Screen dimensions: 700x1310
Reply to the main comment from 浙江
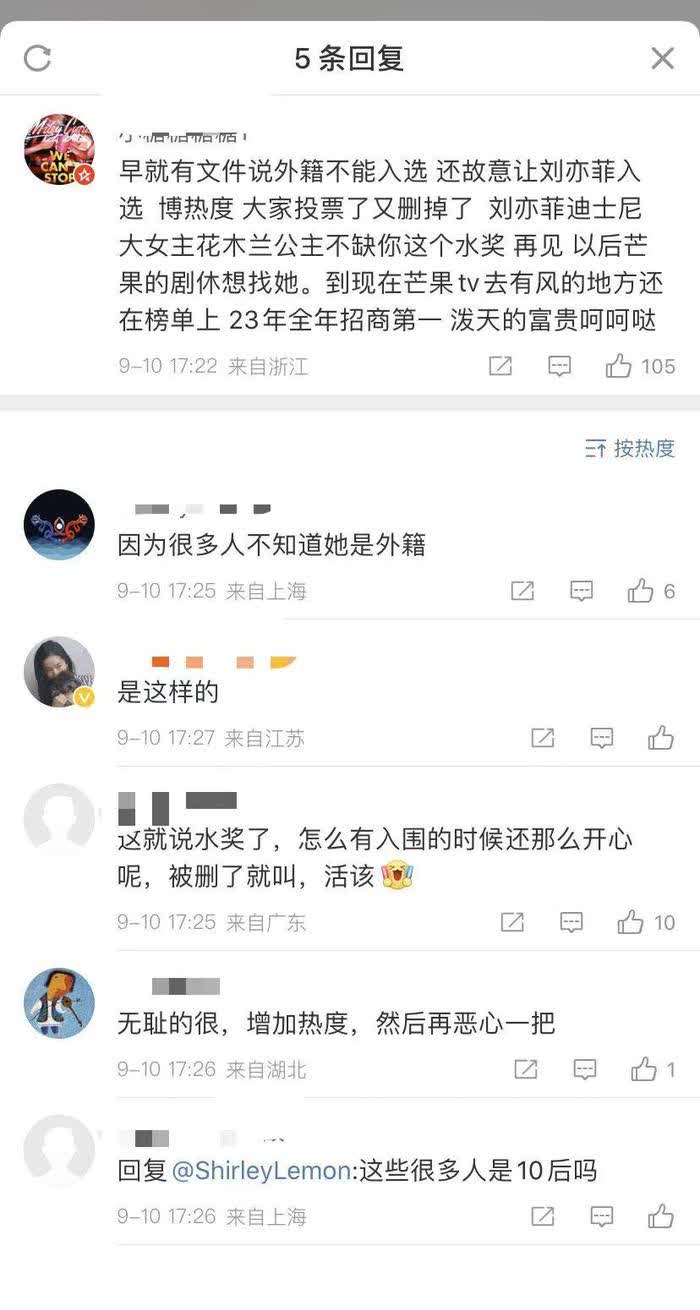pos(559,366)
